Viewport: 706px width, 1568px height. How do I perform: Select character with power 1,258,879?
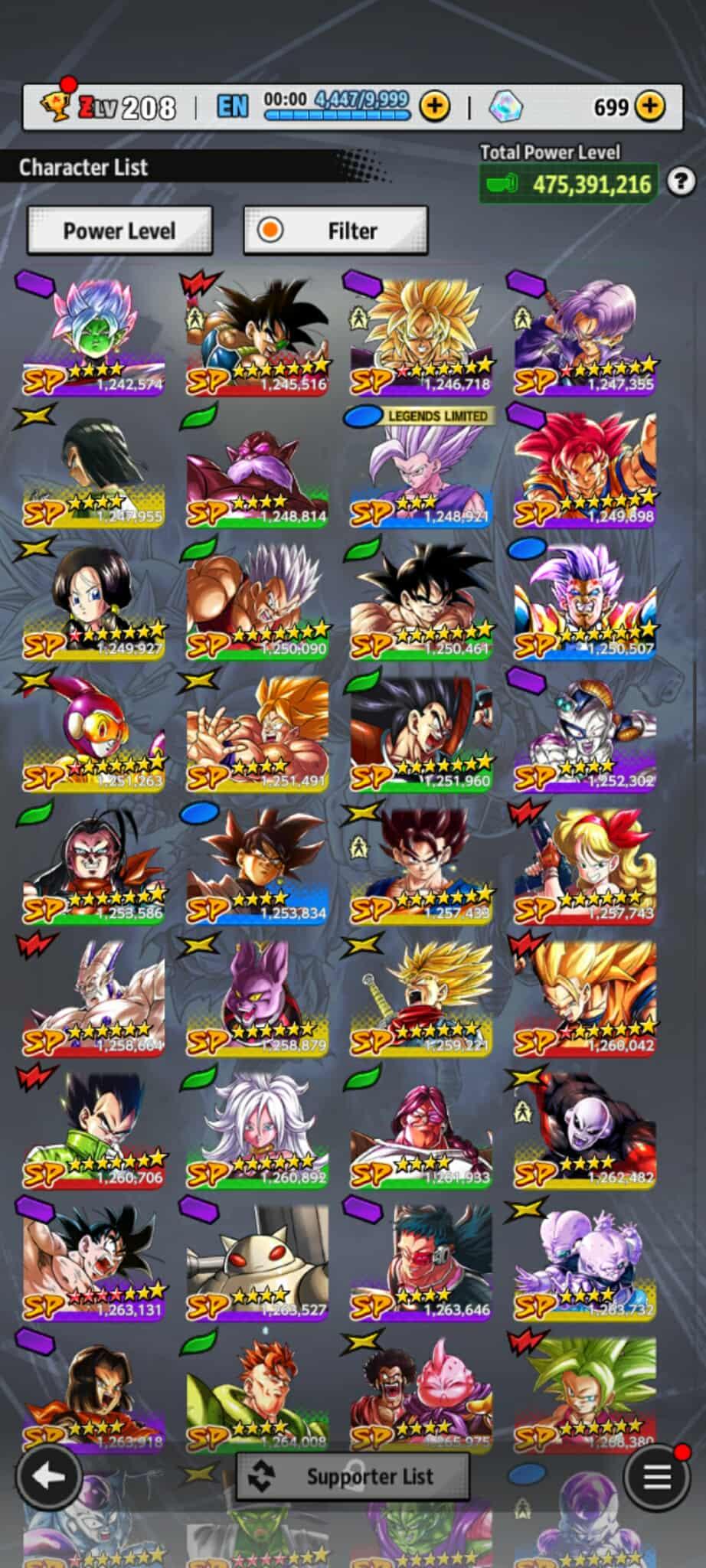pyautogui.click(x=257, y=997)
